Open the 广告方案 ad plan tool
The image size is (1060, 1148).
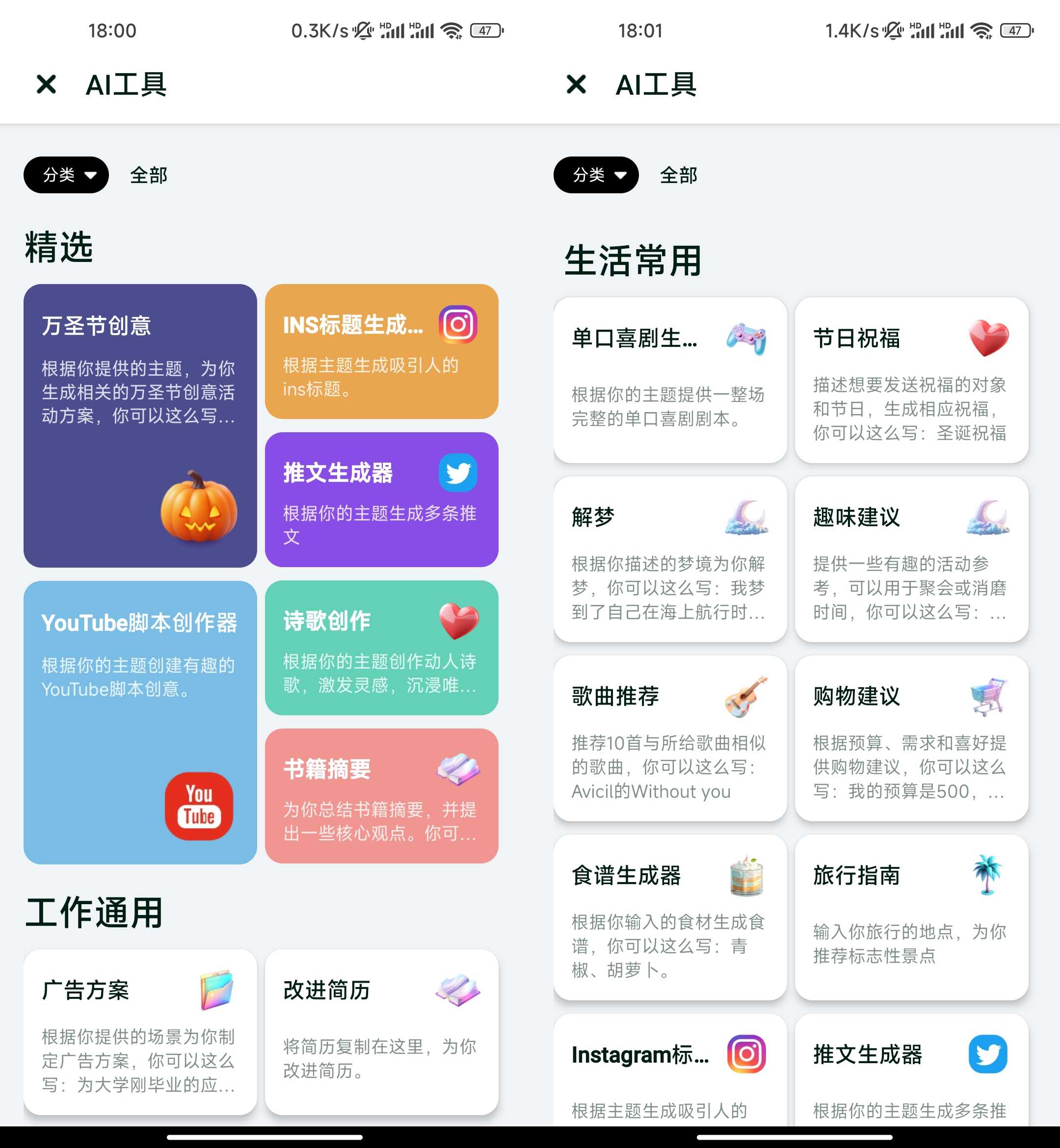140,1032
